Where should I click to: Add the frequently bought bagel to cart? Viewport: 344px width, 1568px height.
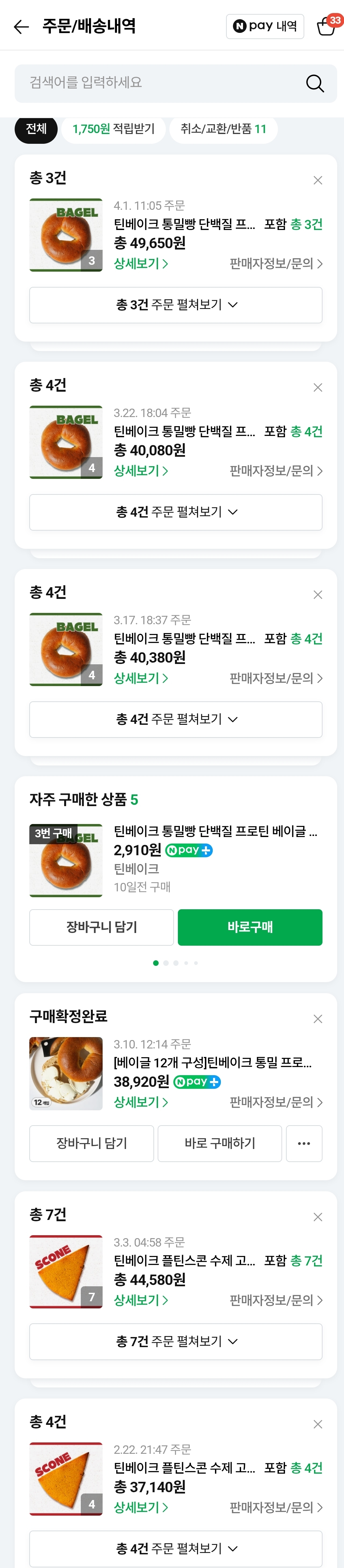click(x=101, y=927)
